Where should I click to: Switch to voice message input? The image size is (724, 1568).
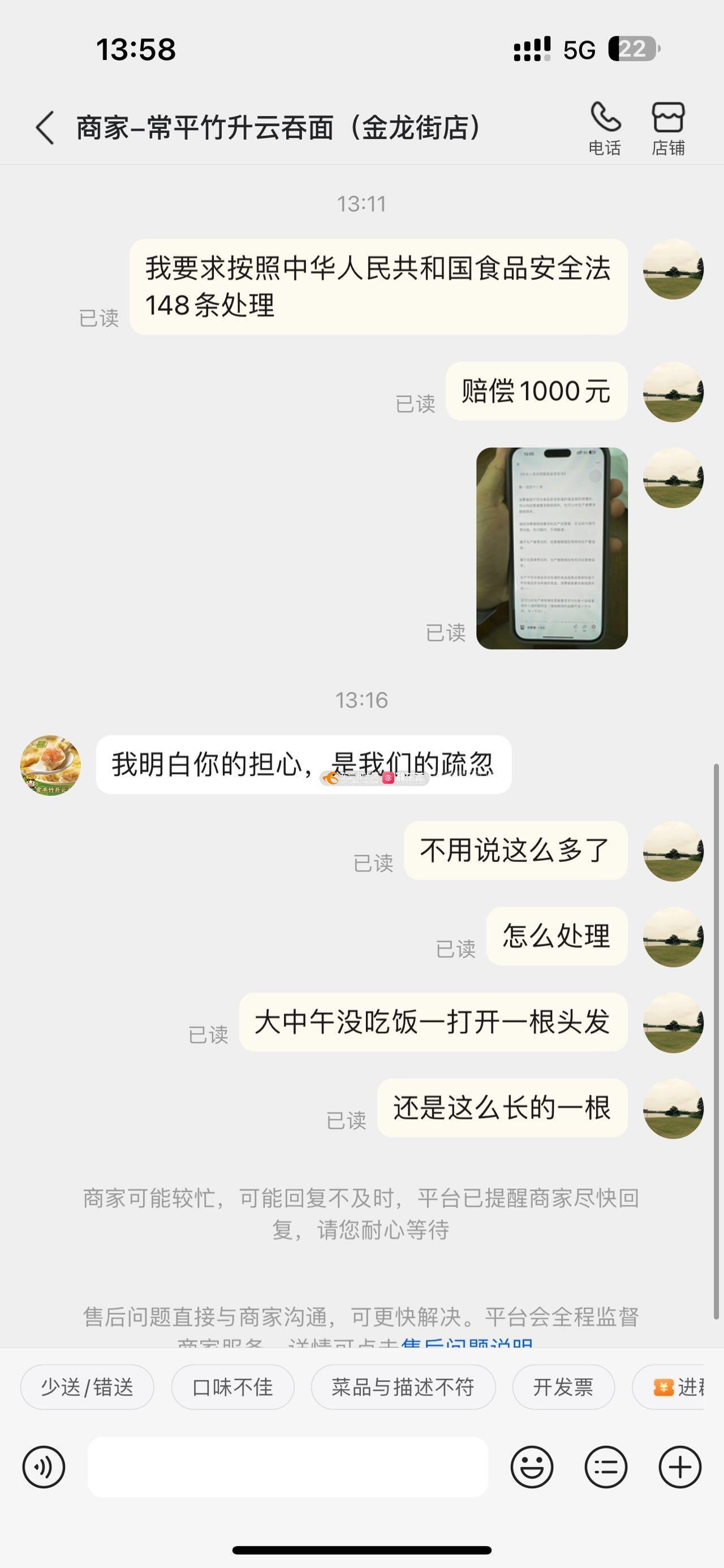pos(44,1467)
